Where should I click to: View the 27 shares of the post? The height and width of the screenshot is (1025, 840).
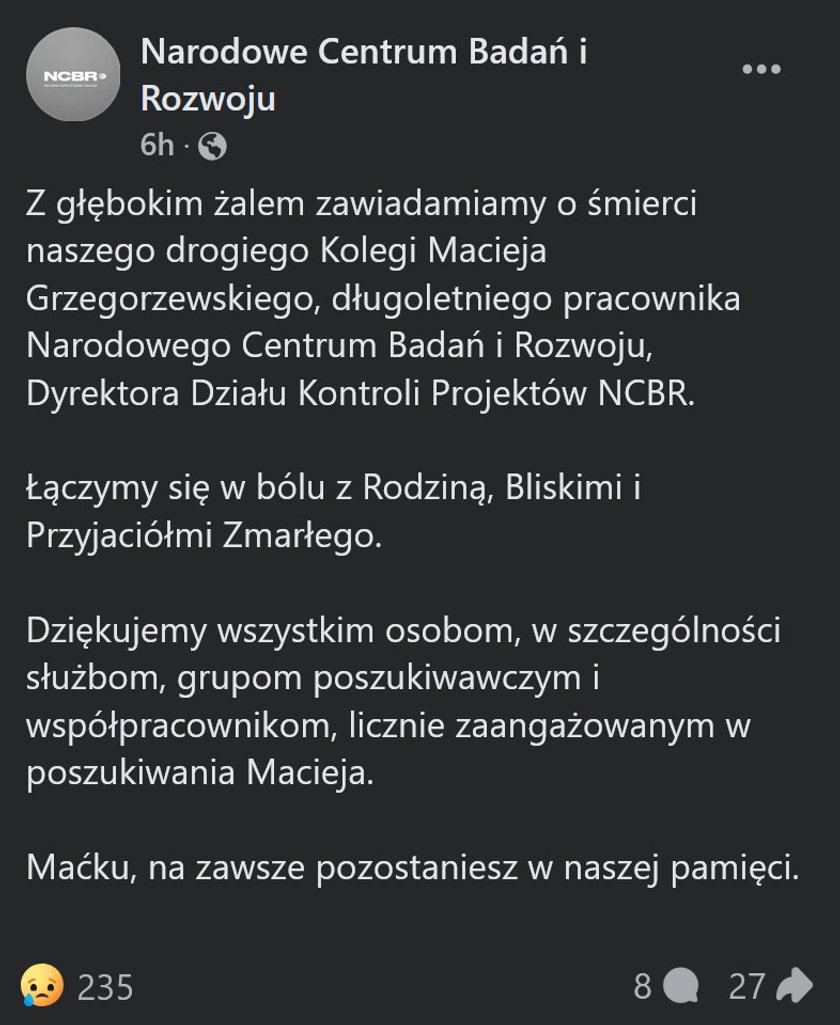(770, 987)
